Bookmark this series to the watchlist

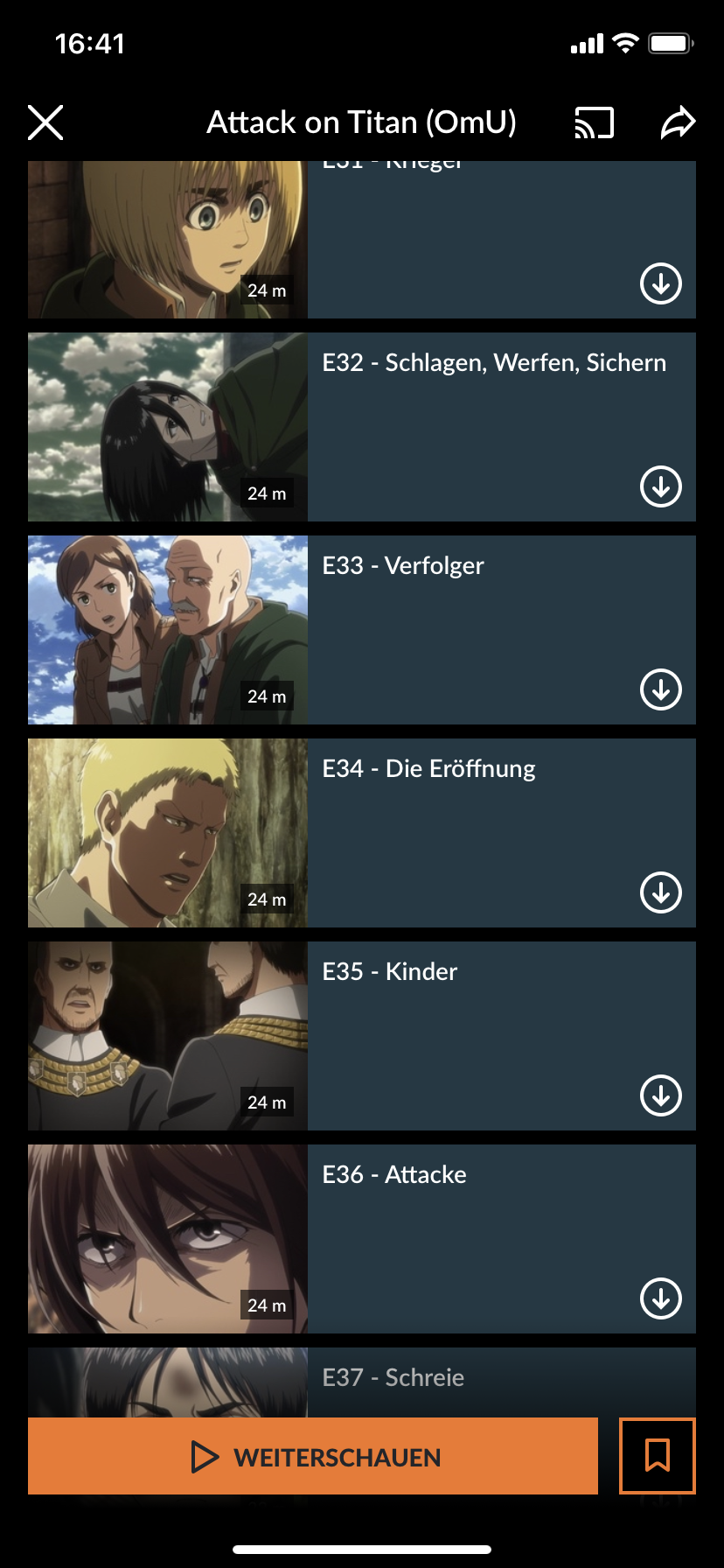658,1456
